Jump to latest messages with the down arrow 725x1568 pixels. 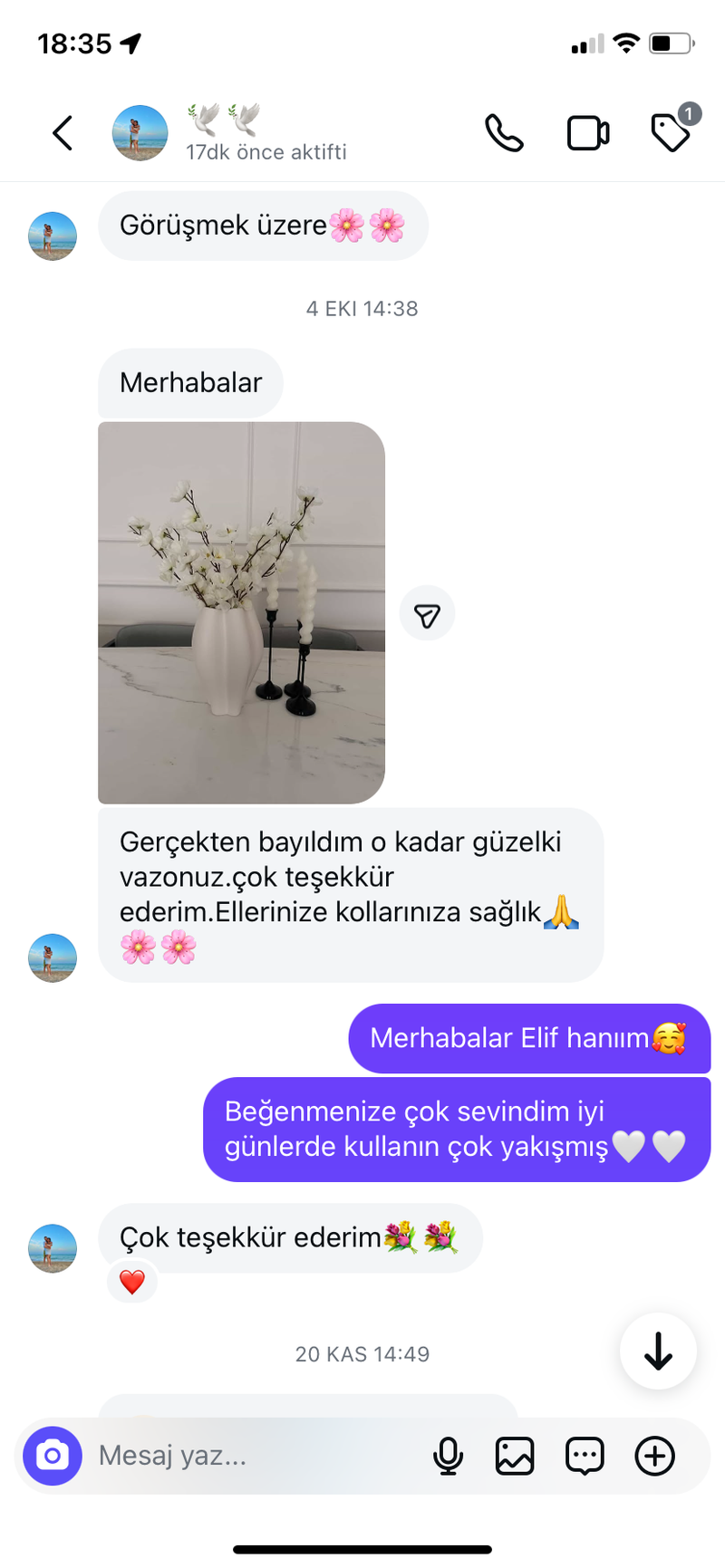tap(658, 1351)
